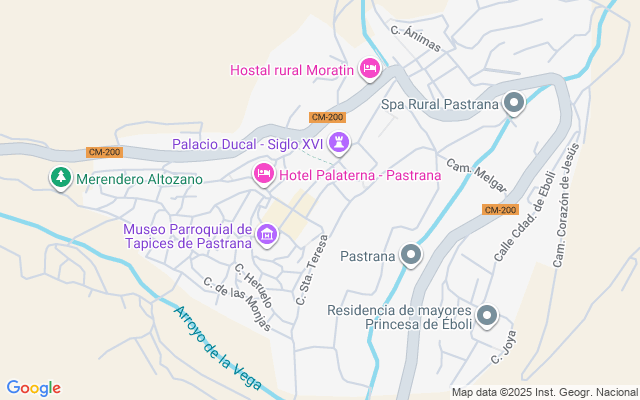Open the Palacio Ducal - Siglo XVI pin

point(341,143)
